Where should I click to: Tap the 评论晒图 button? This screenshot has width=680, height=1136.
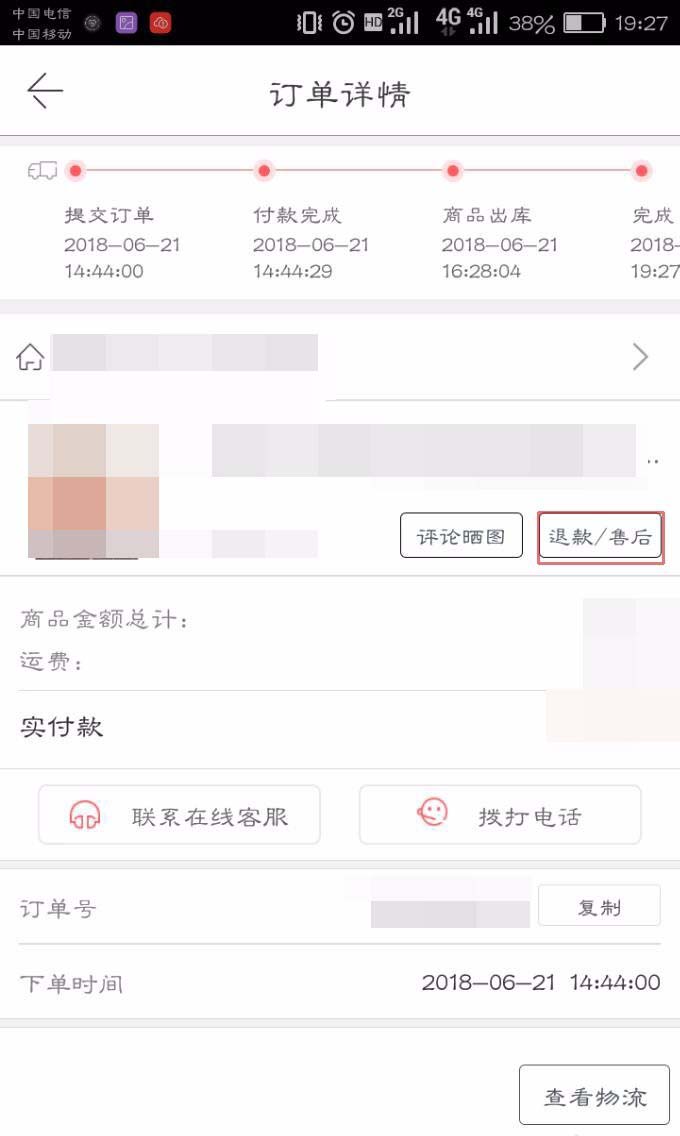click(x=461, y=536)
